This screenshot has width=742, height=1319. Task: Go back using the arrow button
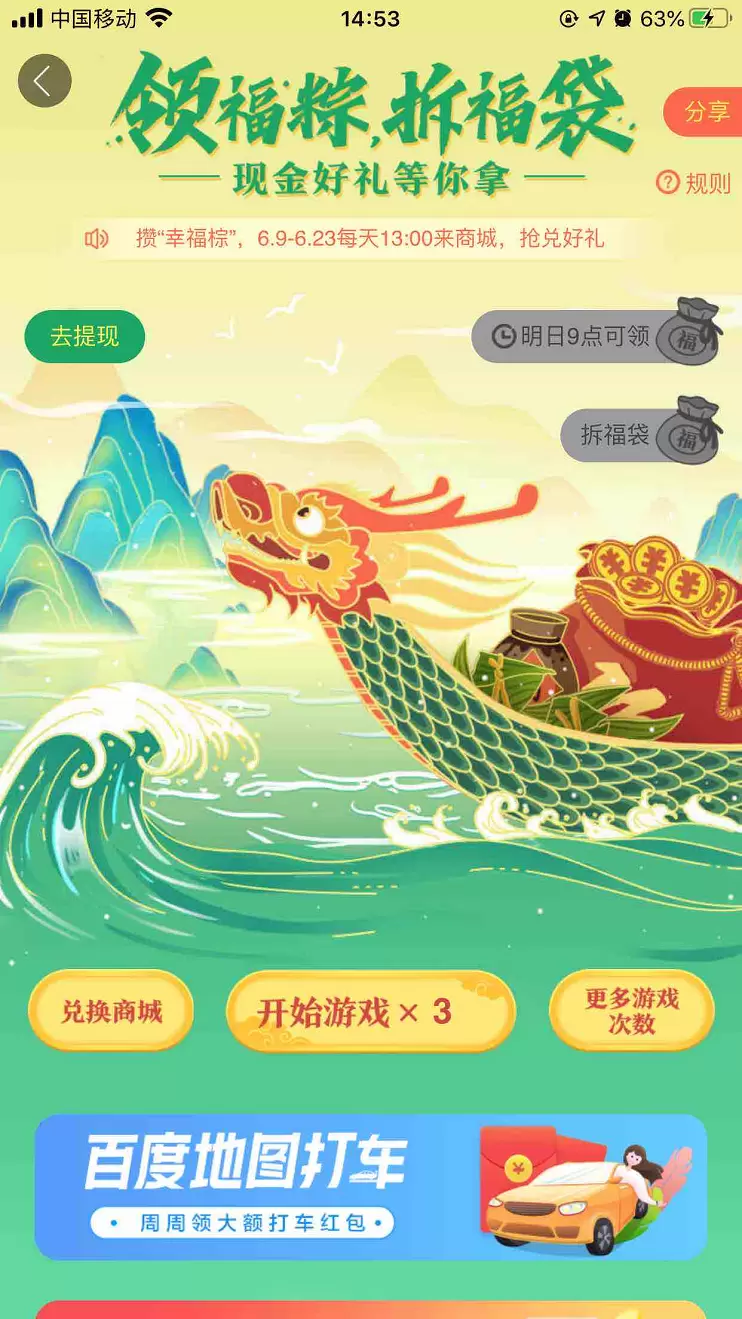[x=44, y=81]
